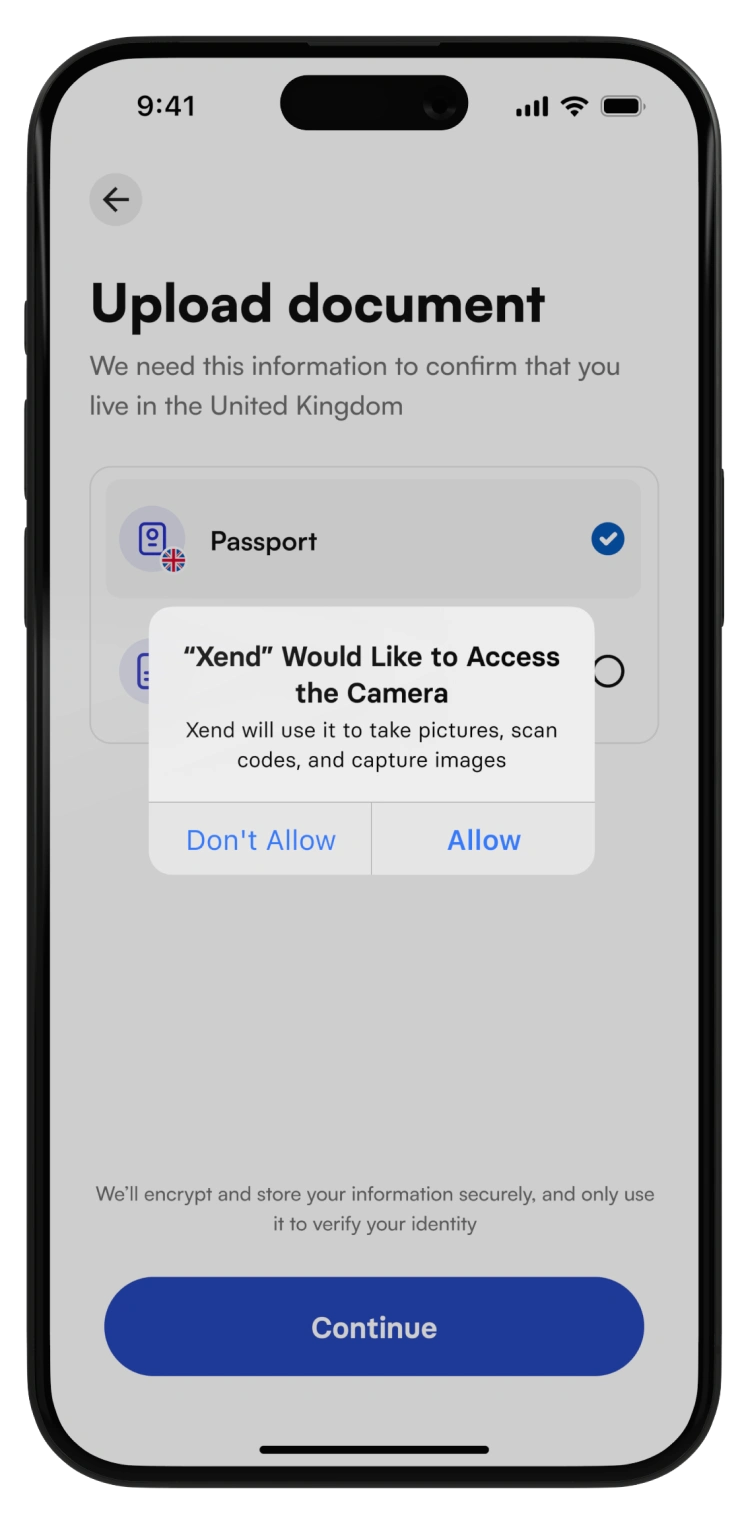Allow Xend to access the camera
Image resolution: width=740 pixels, height=1524 pixels.
(484, 840)
